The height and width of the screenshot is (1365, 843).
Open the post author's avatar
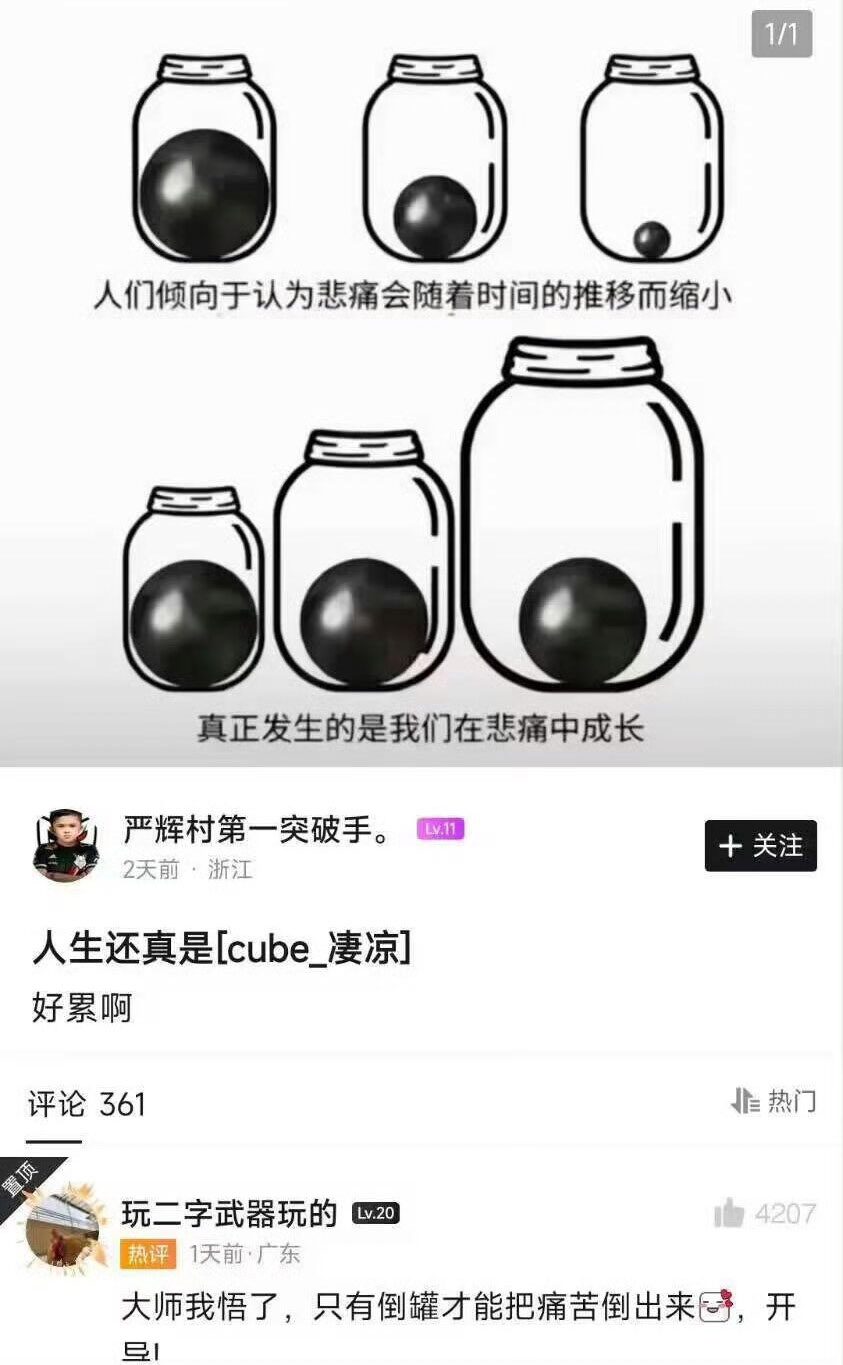[x=66, y=846]
